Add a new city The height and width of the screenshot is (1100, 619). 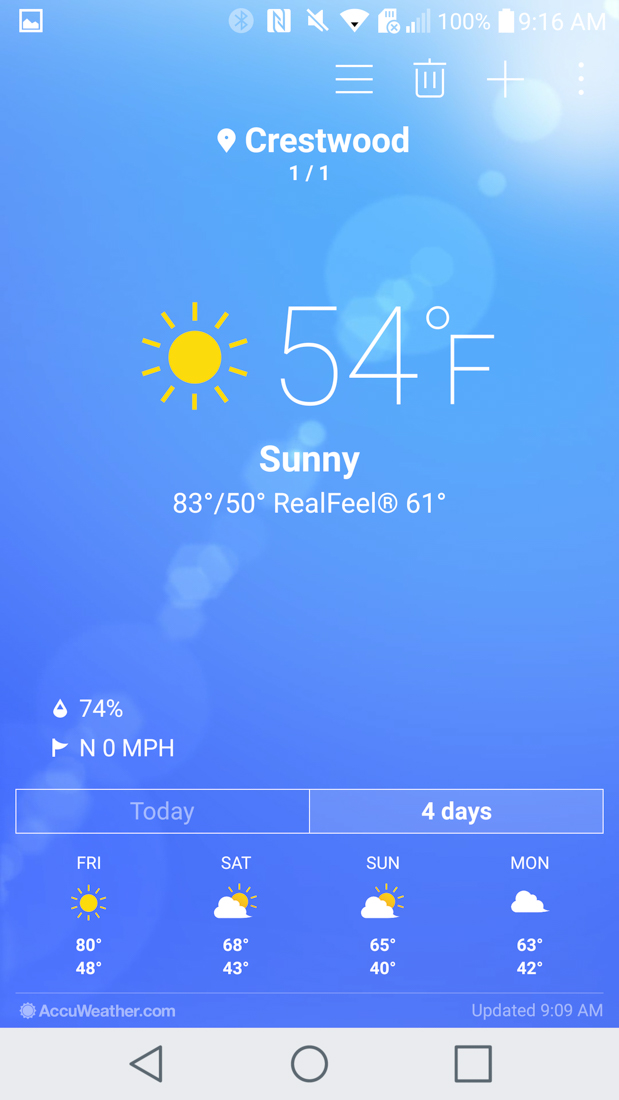(x=505, y=79)
